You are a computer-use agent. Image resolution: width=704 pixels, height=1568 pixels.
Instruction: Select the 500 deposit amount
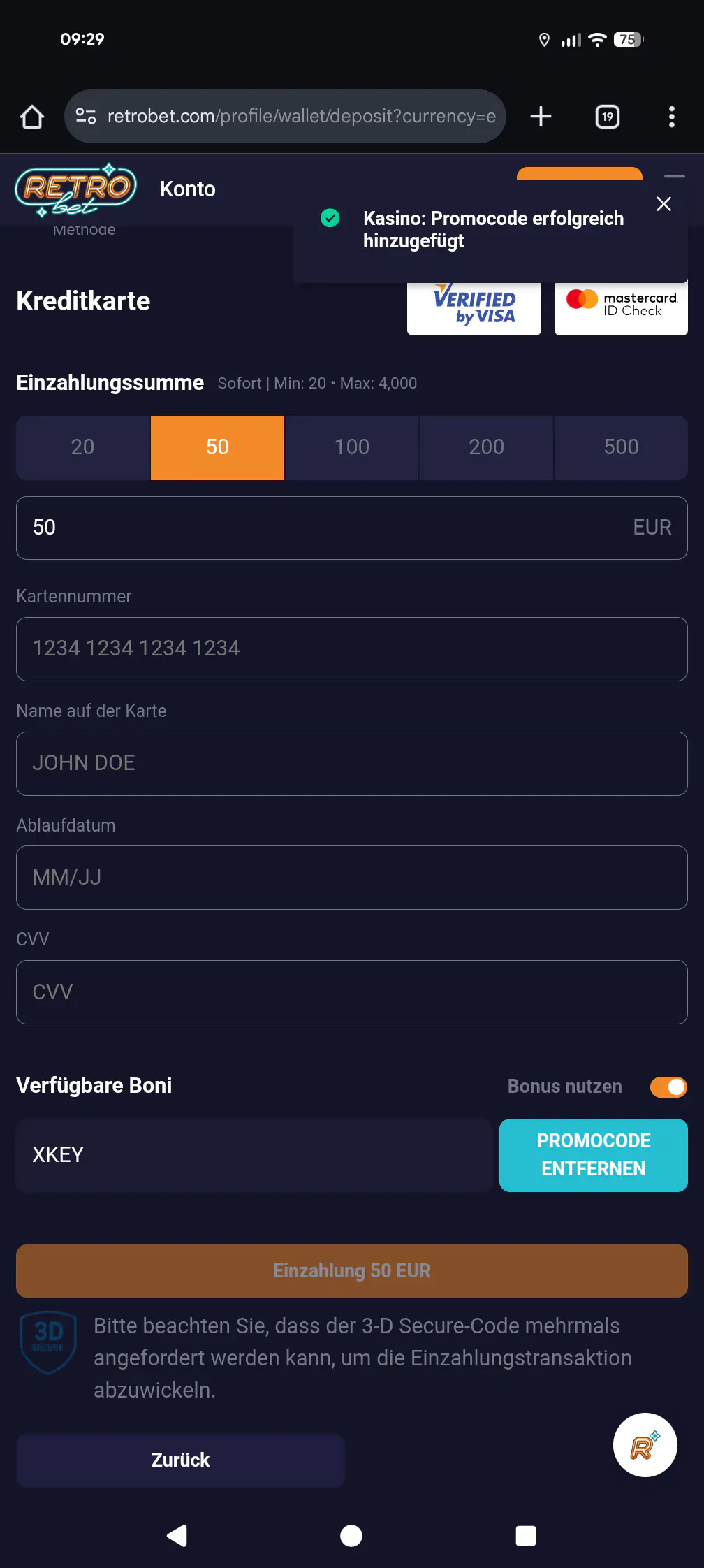[x=621, y=447]
